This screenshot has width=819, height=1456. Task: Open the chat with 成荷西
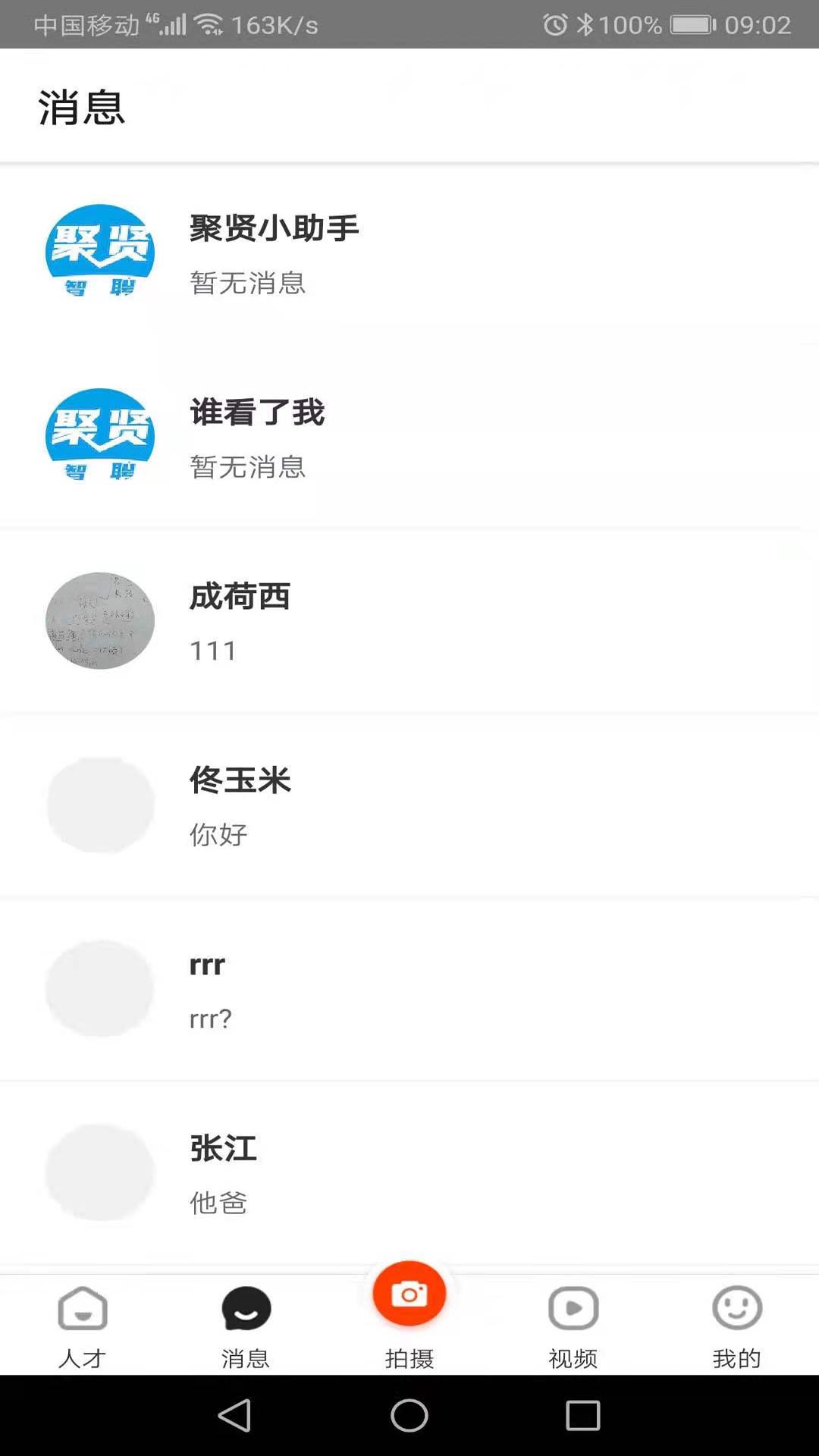click(409, 622)
